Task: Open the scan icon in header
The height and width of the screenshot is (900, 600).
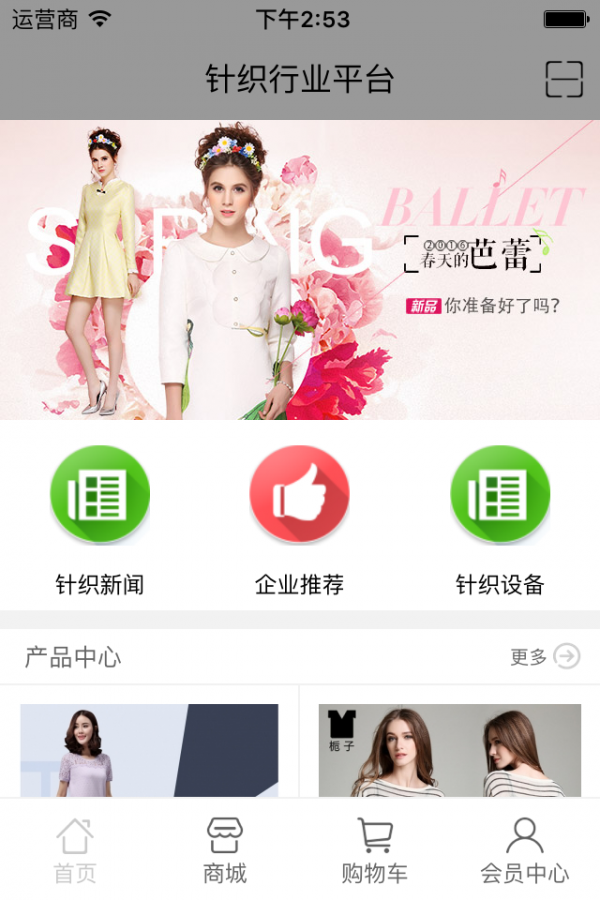Action: [x=564, y=79]
